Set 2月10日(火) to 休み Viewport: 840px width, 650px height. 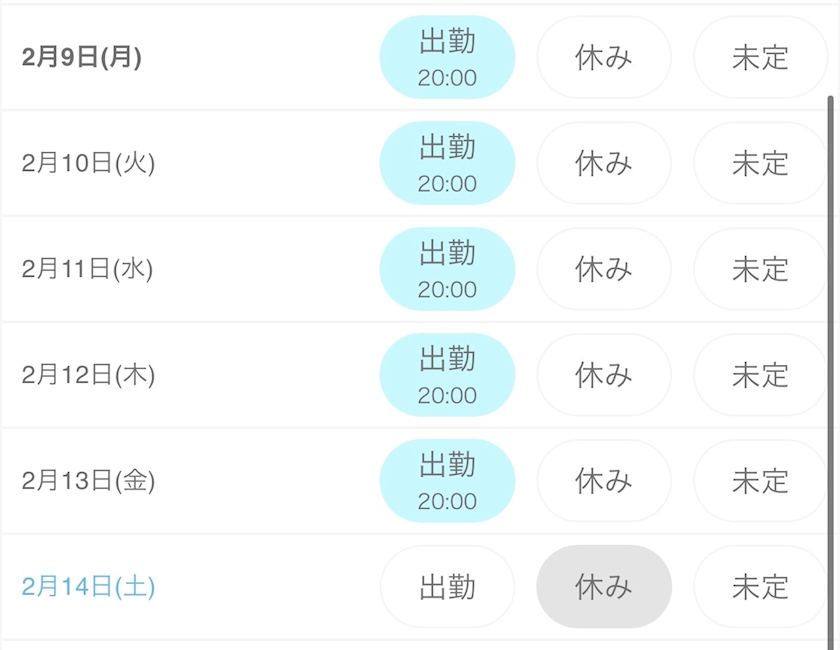(x=604, y=163)
